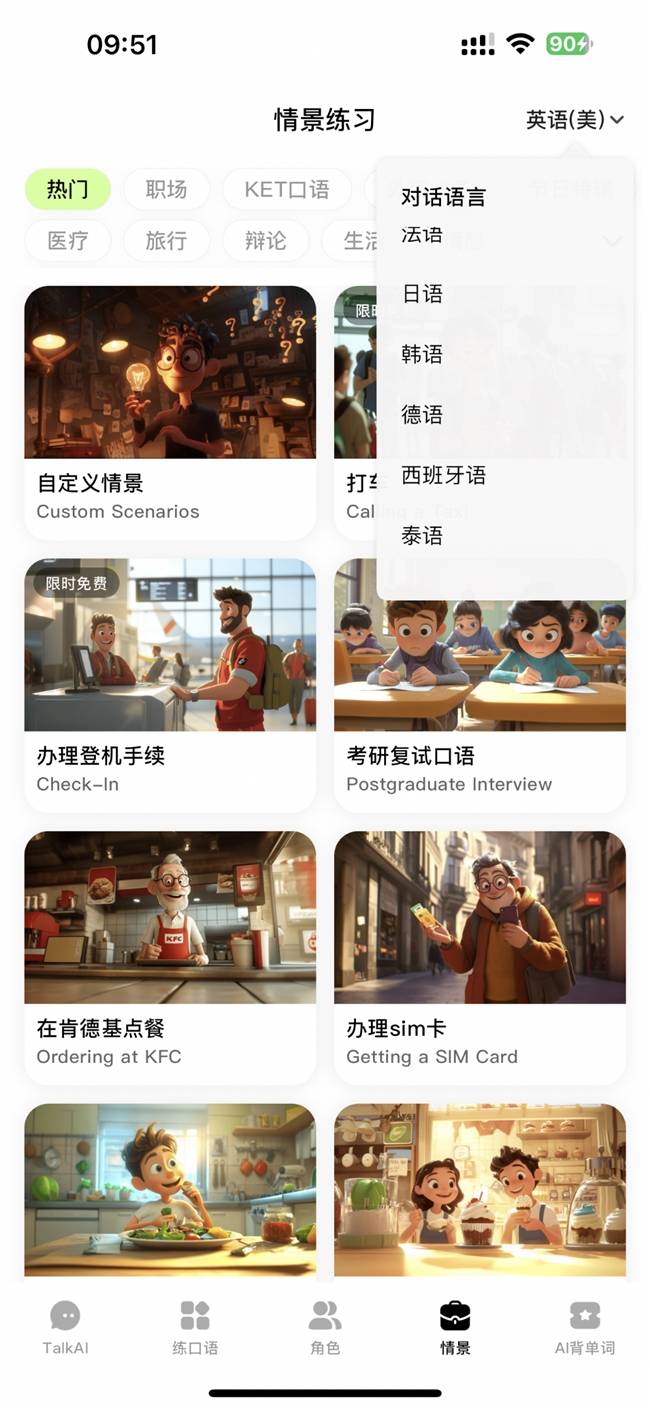Filter scenarios by KET口语
This screenshot has width=650, height=1409.
point(286,189)
